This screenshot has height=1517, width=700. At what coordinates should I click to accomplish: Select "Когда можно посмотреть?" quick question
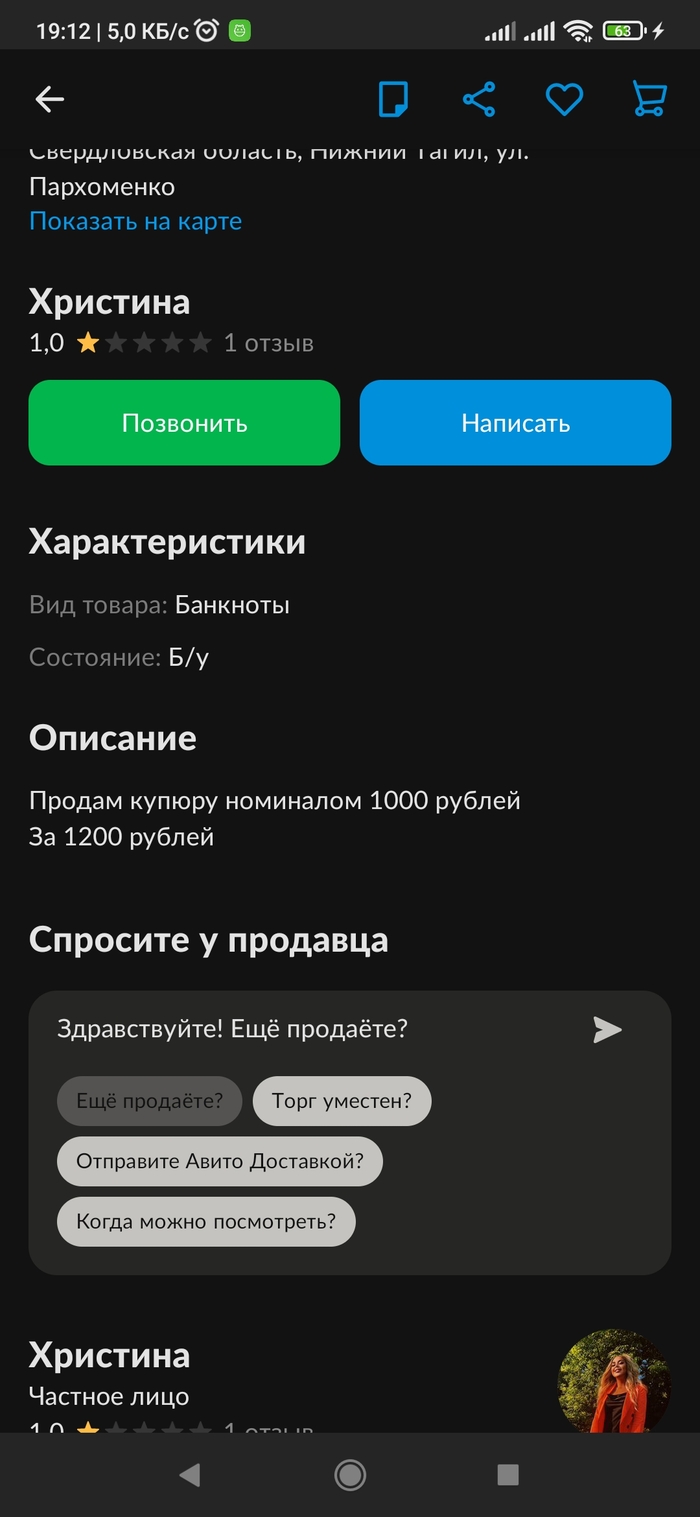click(x=206, y=1222)
